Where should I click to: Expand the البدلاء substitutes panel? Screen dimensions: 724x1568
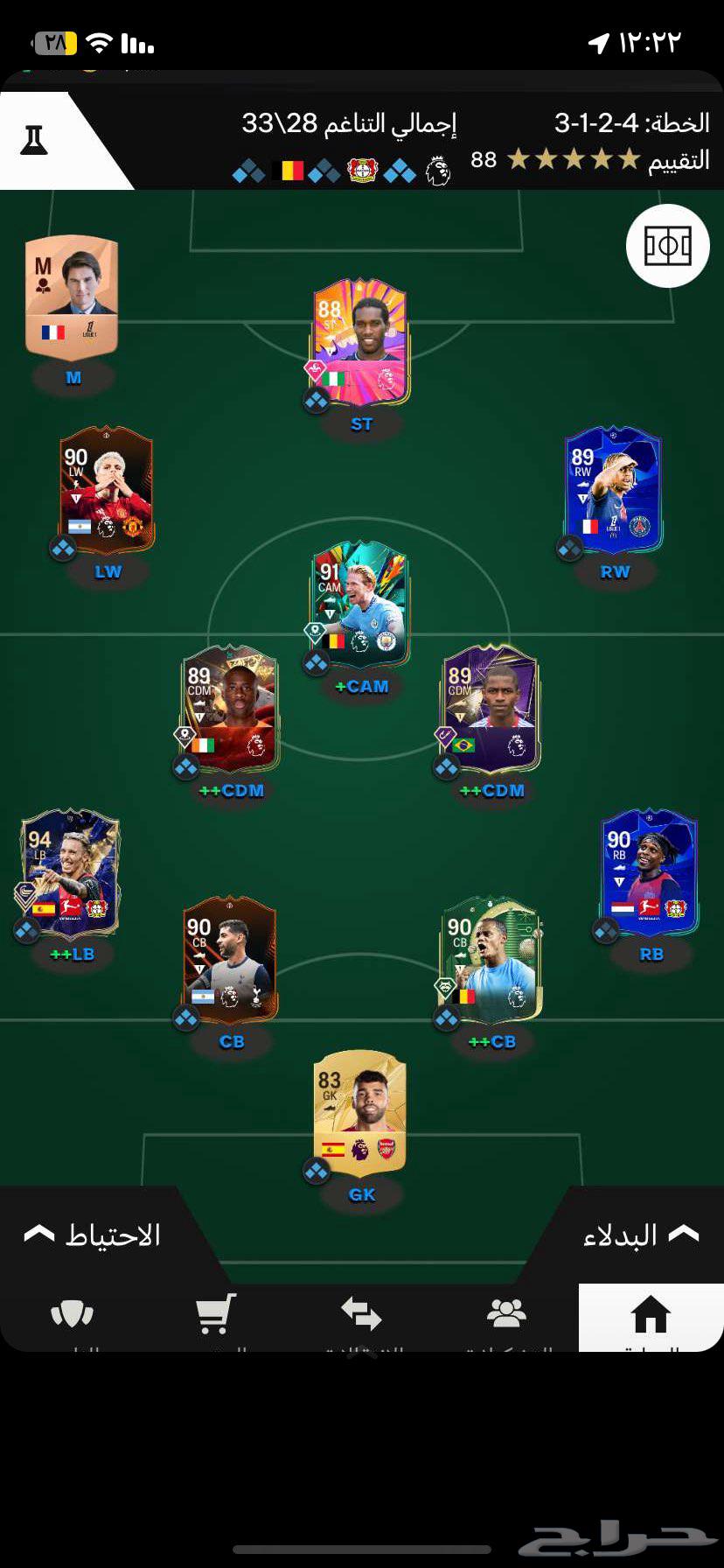pos(640,1235)
